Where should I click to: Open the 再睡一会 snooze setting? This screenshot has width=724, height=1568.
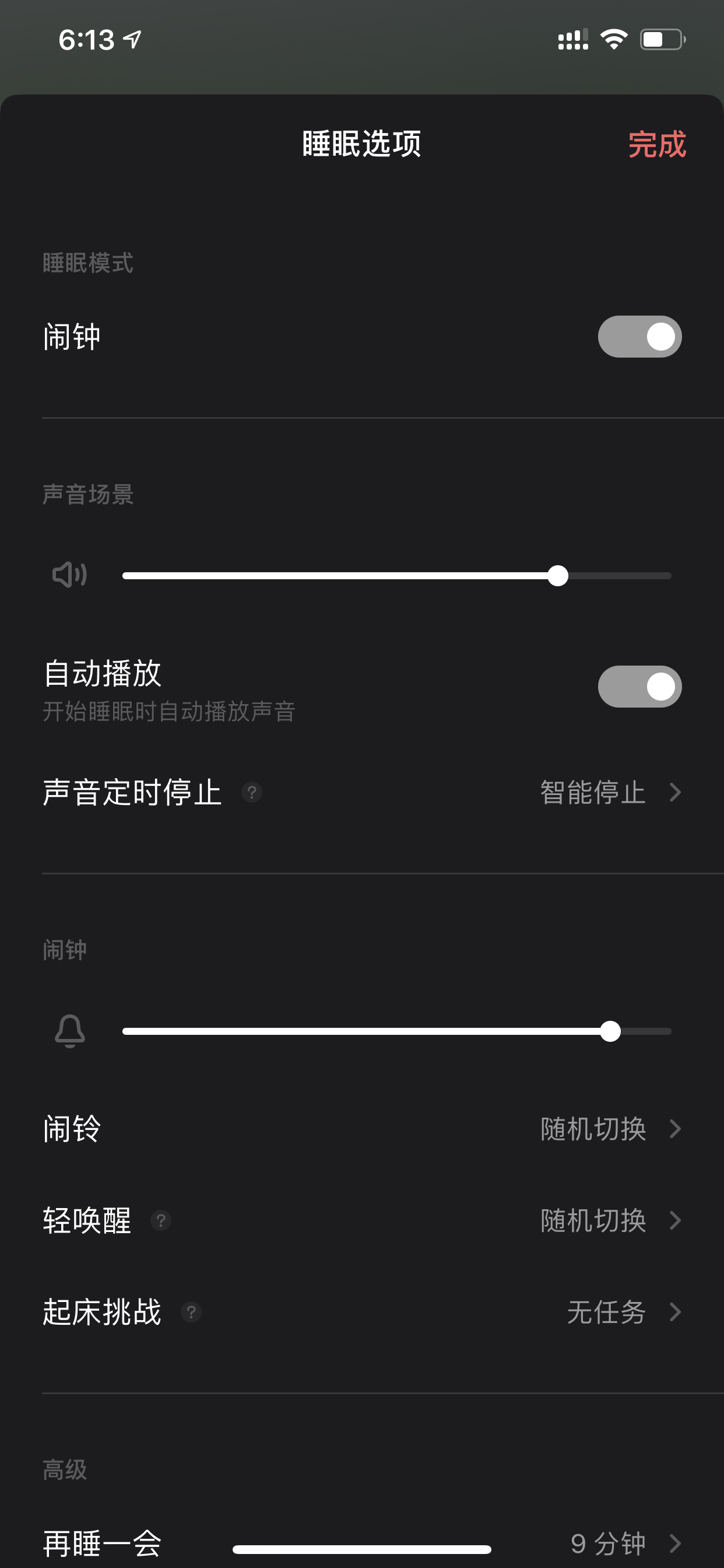pos(362,1542)
